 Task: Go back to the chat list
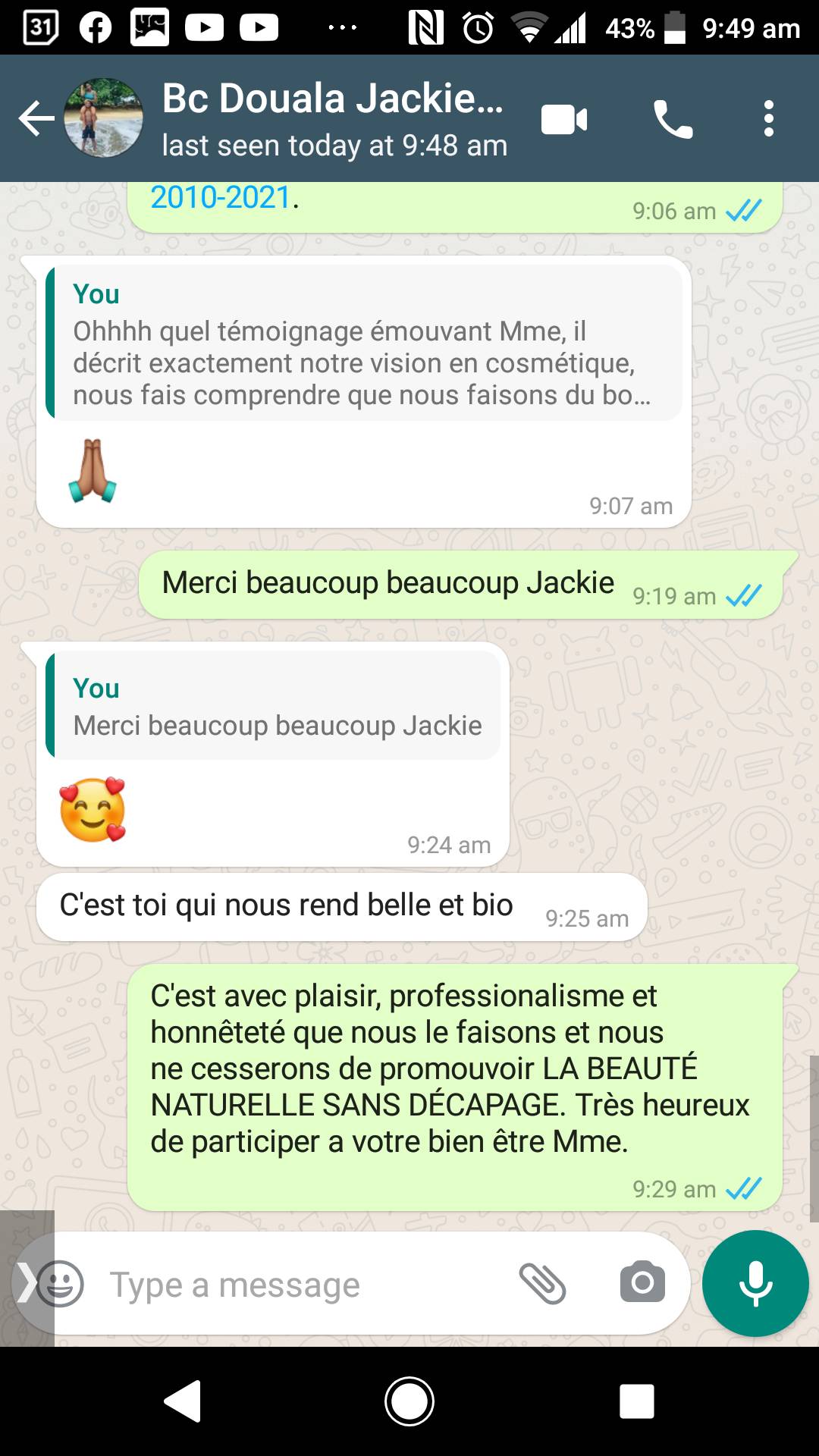click(x=36, y=119)
